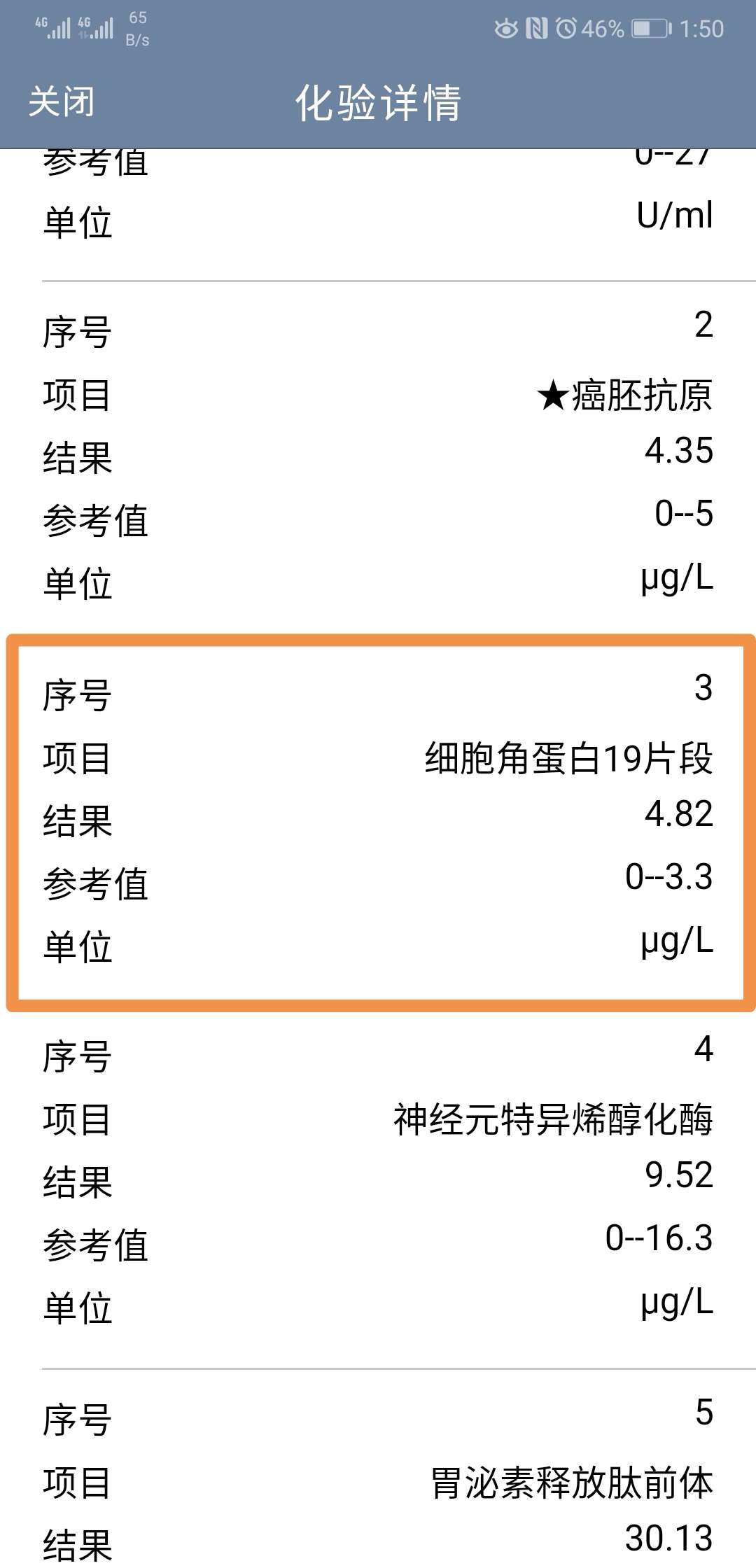Select the 化验详情 title bar
756x1568 pixels.
[378, 102]
